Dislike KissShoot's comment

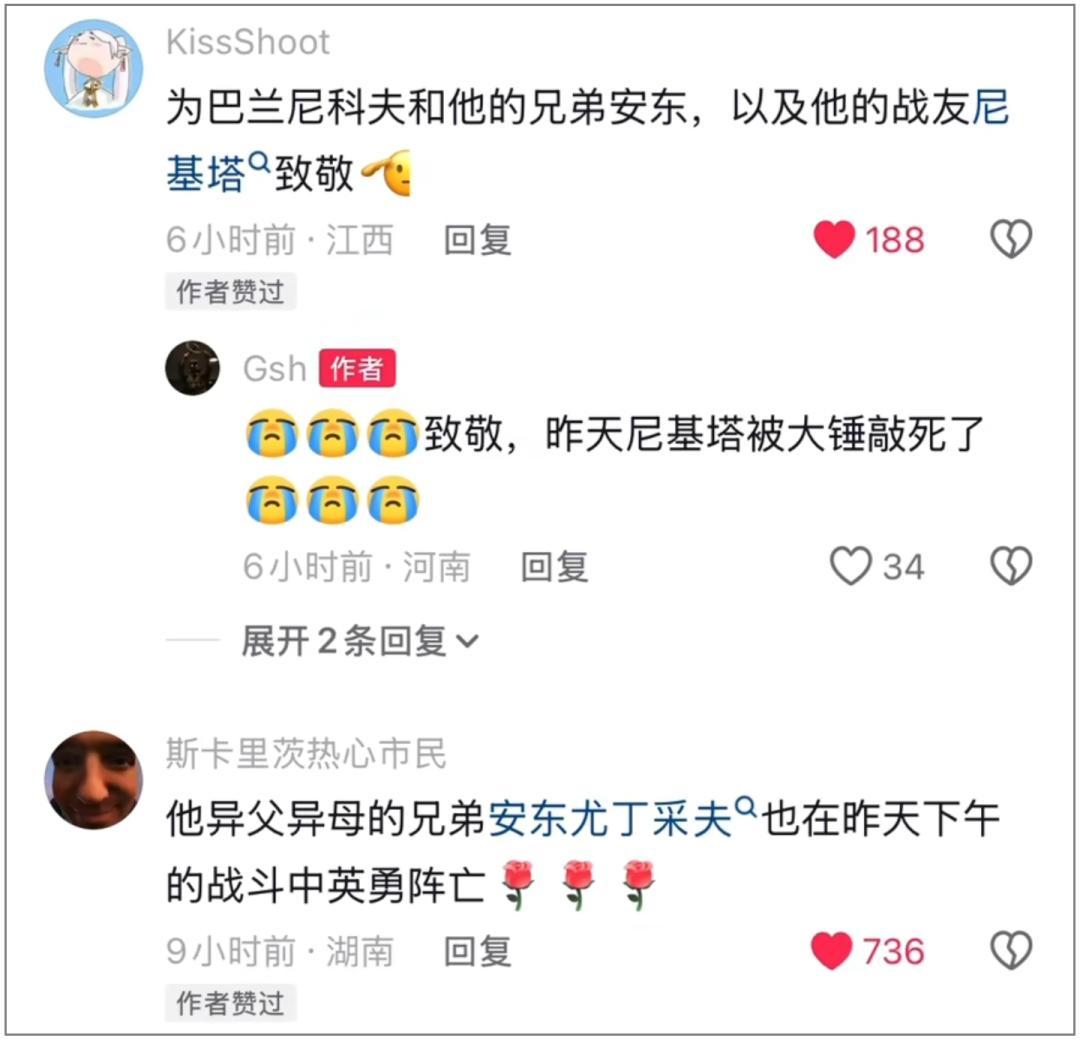tap(1010, 240)
